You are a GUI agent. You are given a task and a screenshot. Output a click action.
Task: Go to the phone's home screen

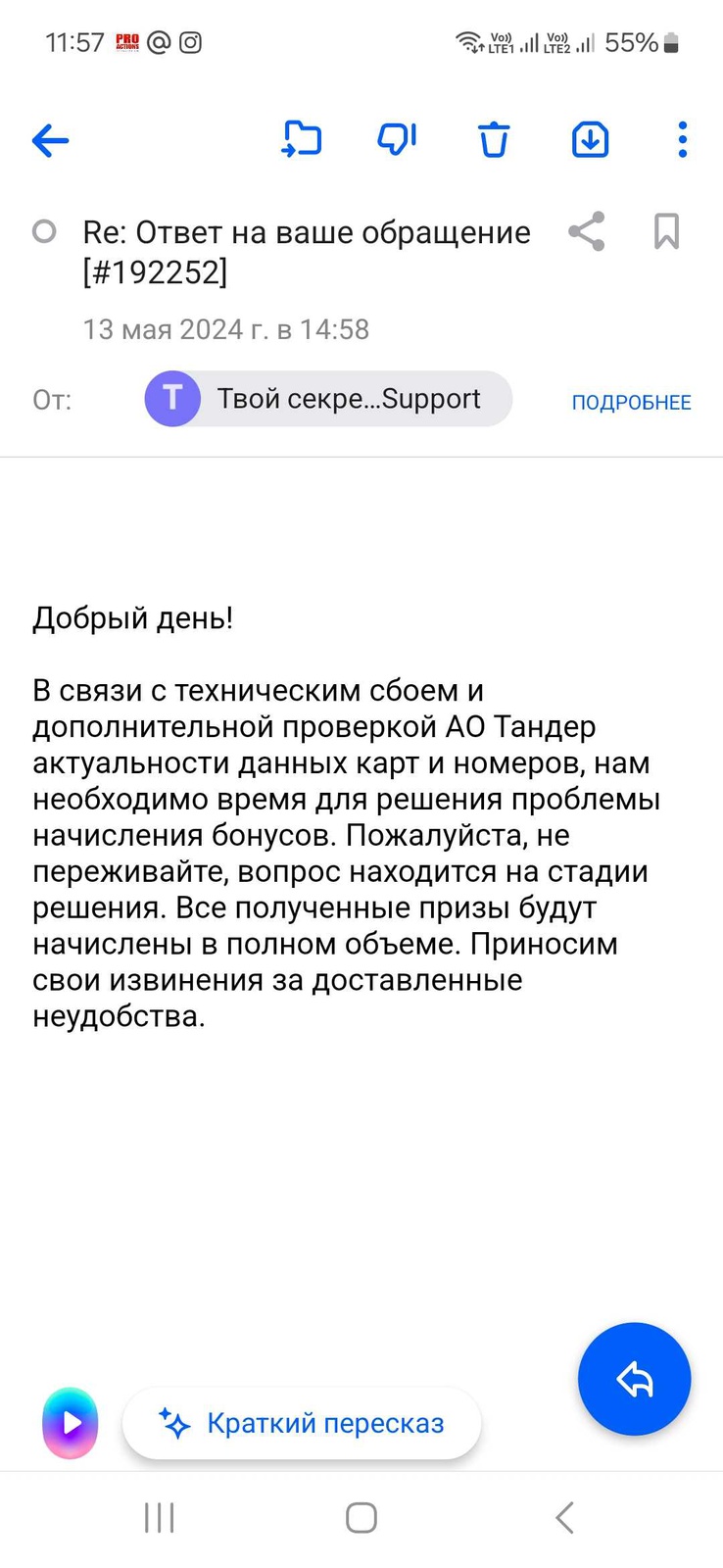(361, 1518)
